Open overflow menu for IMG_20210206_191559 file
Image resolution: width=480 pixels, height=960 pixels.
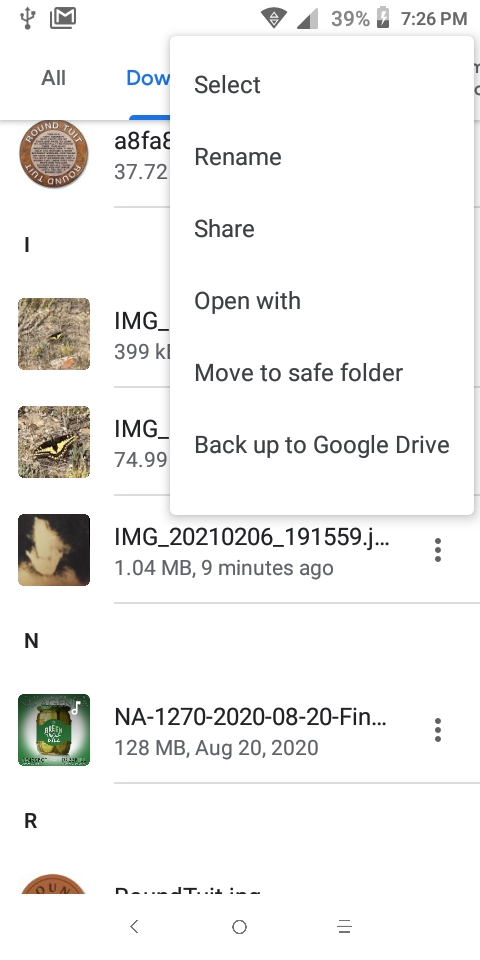tap(437, 550)
